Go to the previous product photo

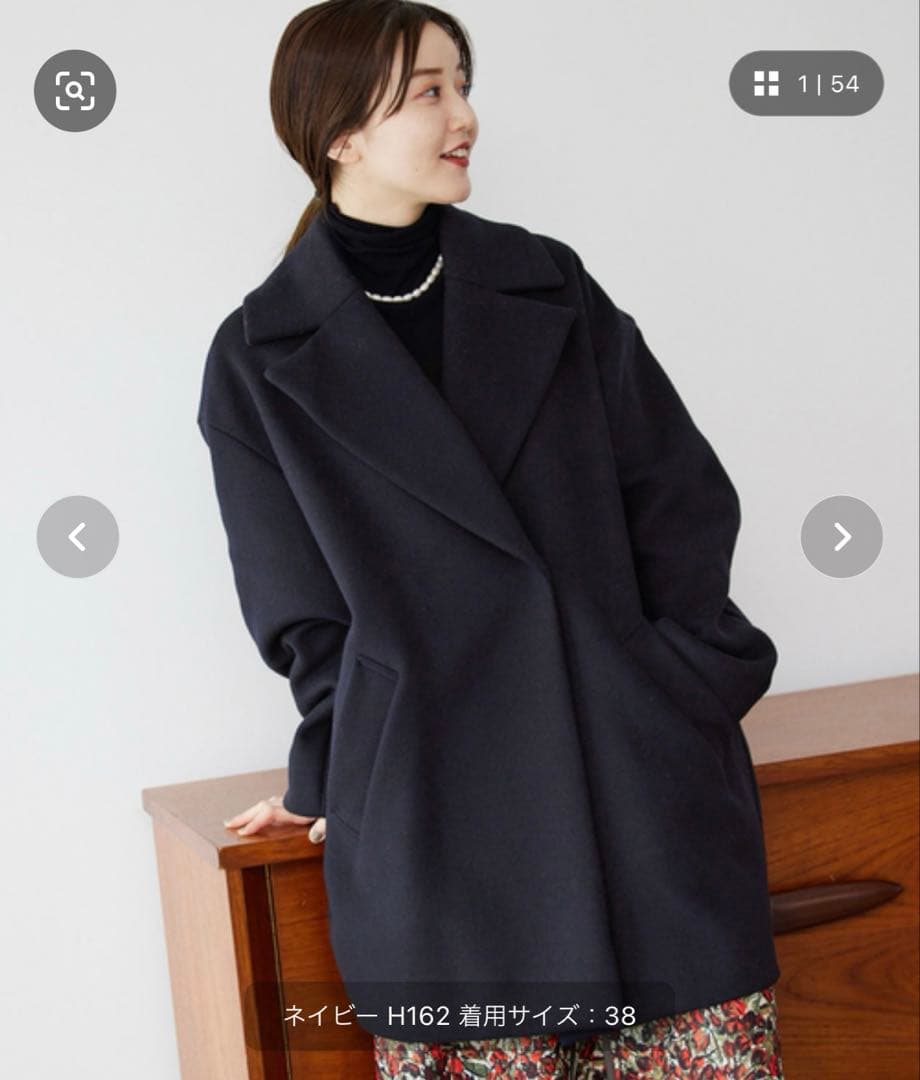tap(78, 537)
